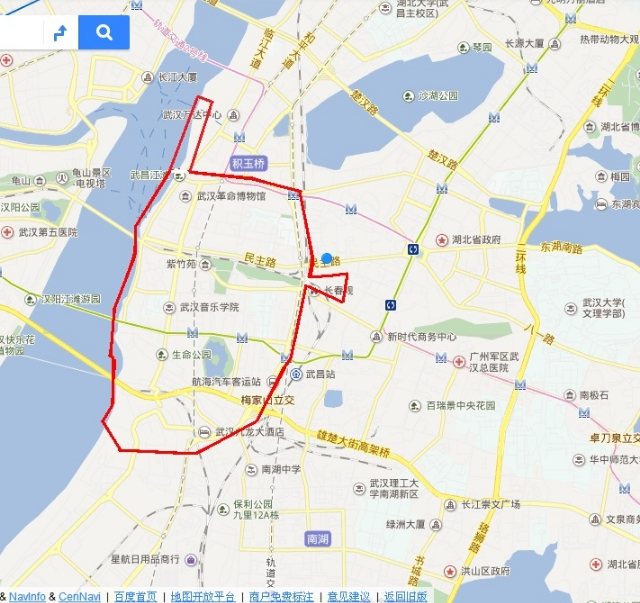The height and width of the screenshot is (603, 640).
Task: Tap the blue search button
Action: (104, 33)
